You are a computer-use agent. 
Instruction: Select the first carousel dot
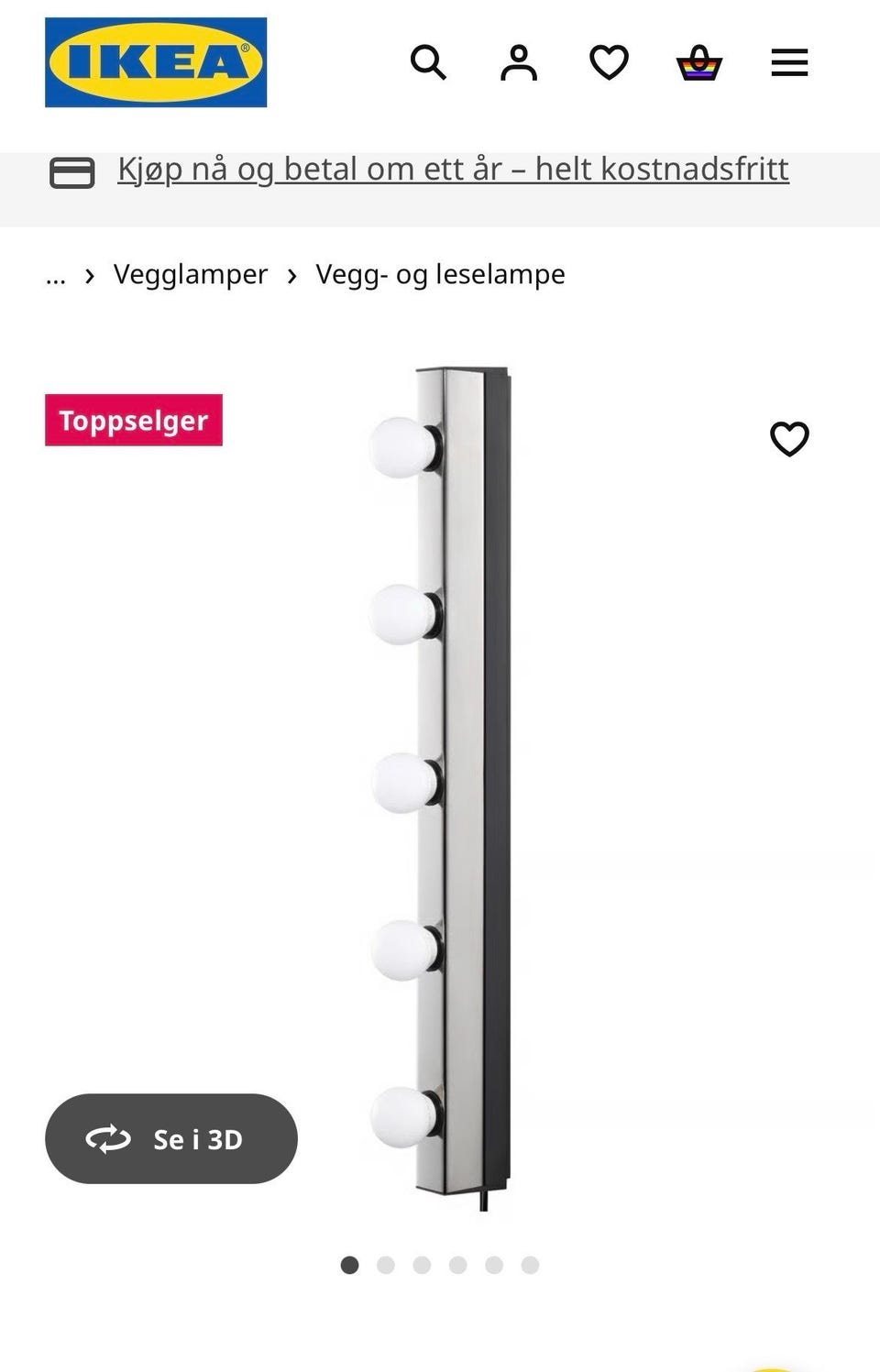pyautogui.click(x=351, y=1264)
